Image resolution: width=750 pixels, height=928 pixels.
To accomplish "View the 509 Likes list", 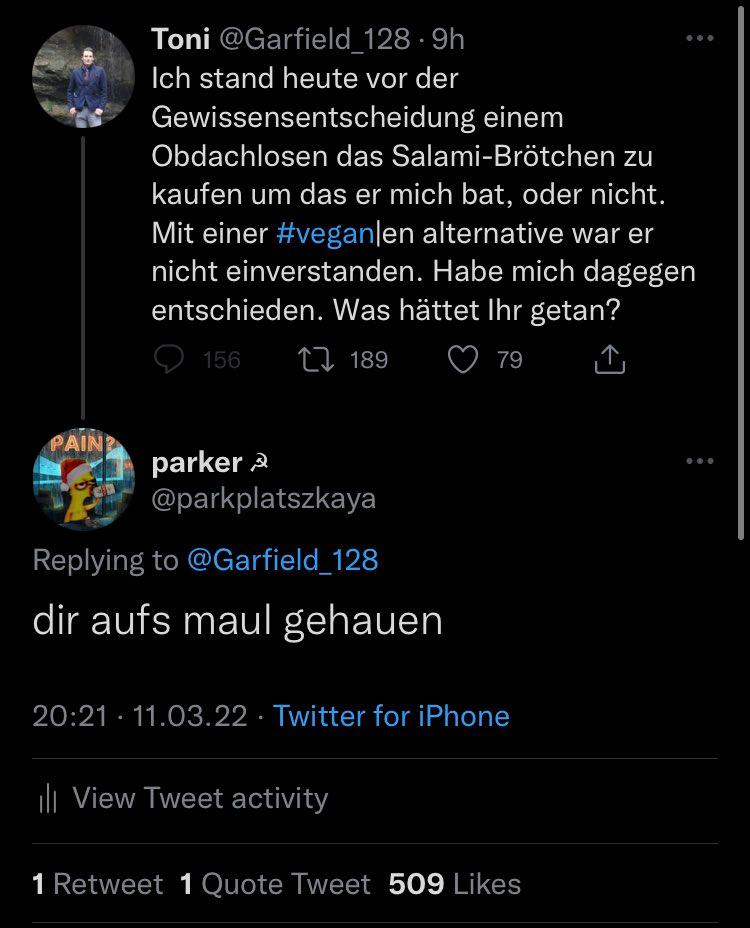I will coord(455,884).
